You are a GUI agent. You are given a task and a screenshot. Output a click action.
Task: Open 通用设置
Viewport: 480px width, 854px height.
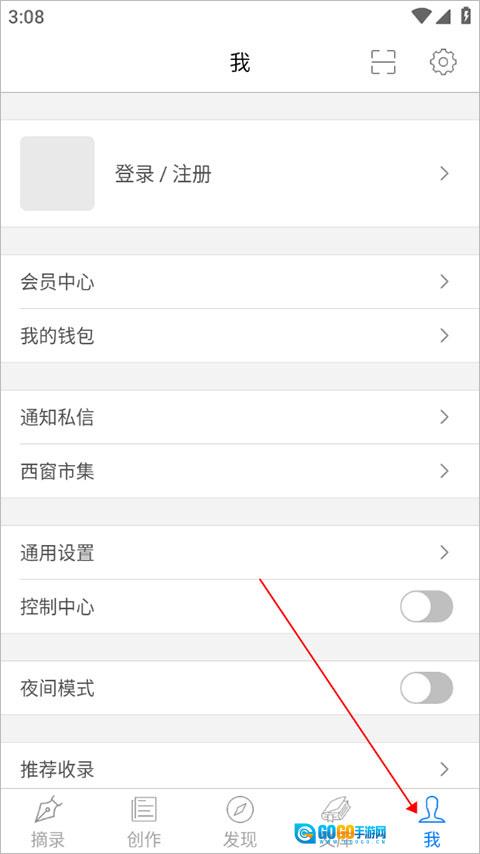click(x=240, y=553)
